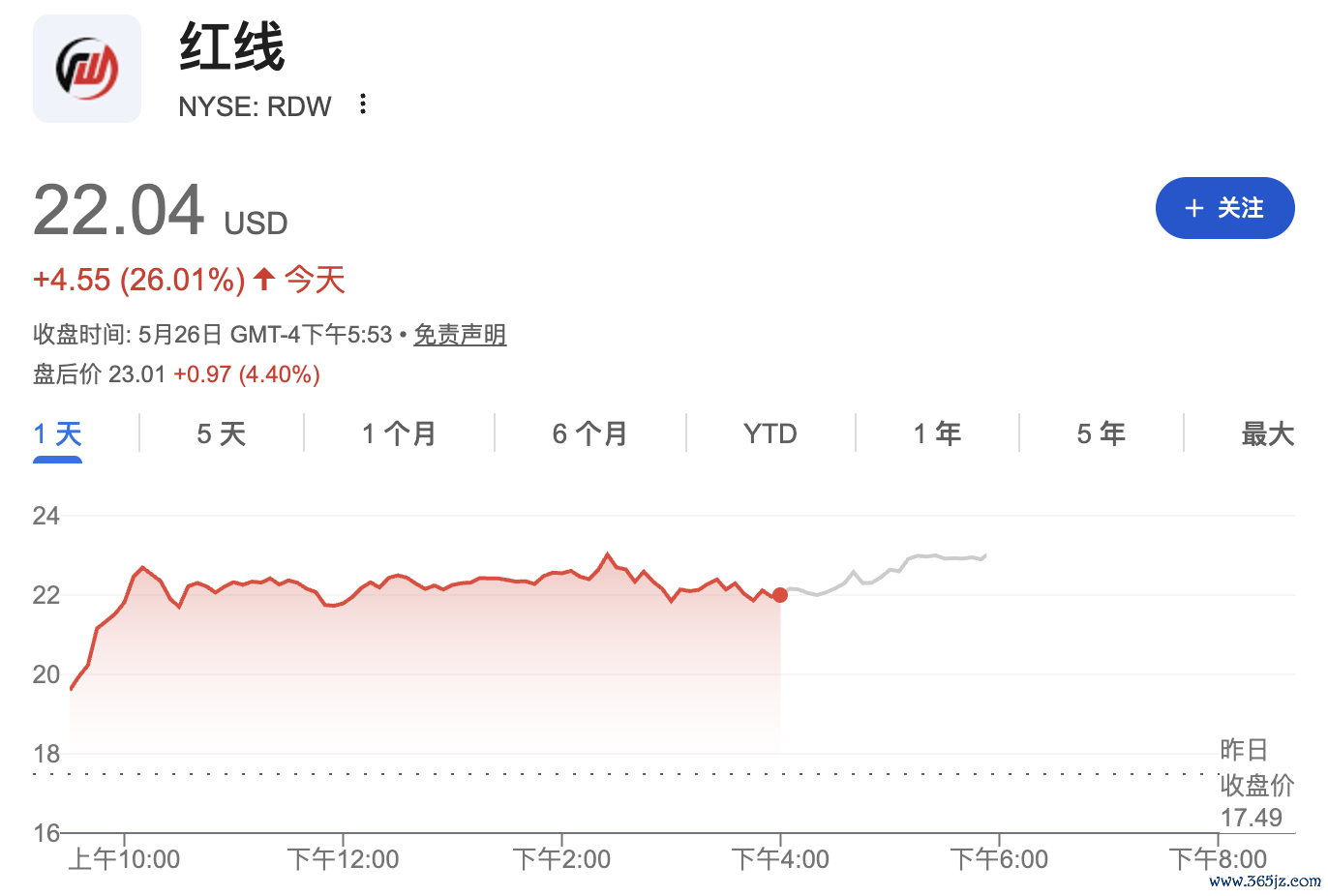The height and width of the screenshot is (896, 1328).
Task: Switch to the 1 个月 chart range
Action: (399, 434)
